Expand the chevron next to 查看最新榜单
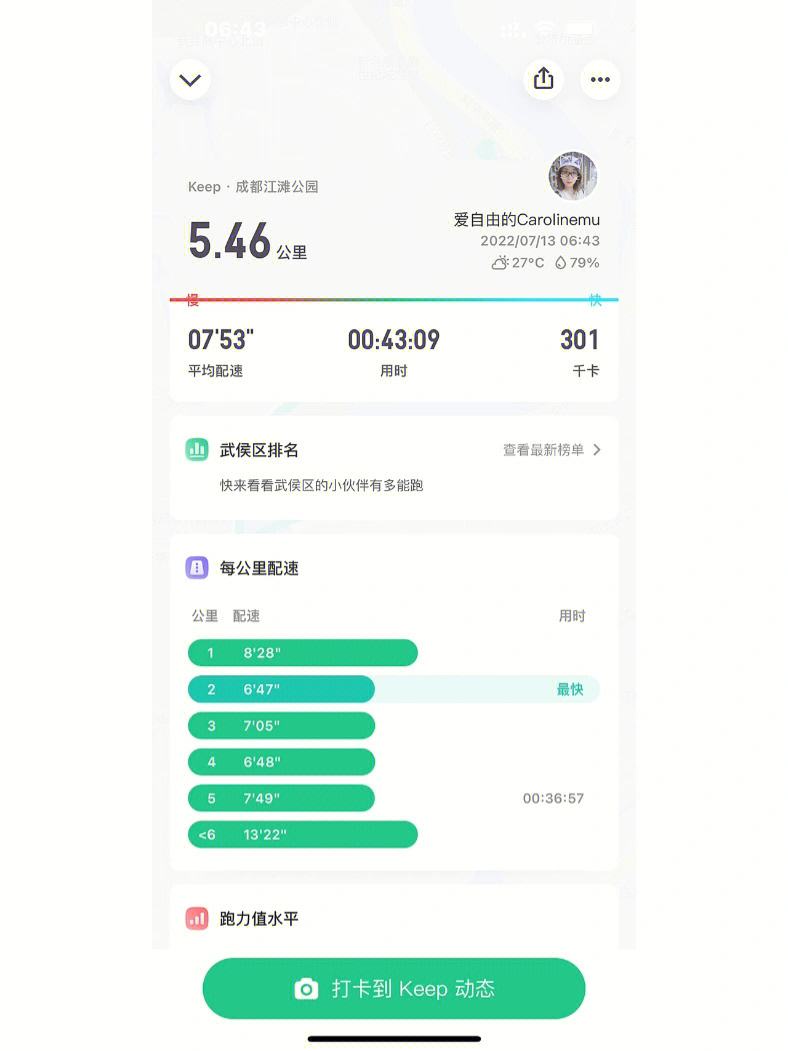Screen dimensions: 788x1051 point(597,449)
